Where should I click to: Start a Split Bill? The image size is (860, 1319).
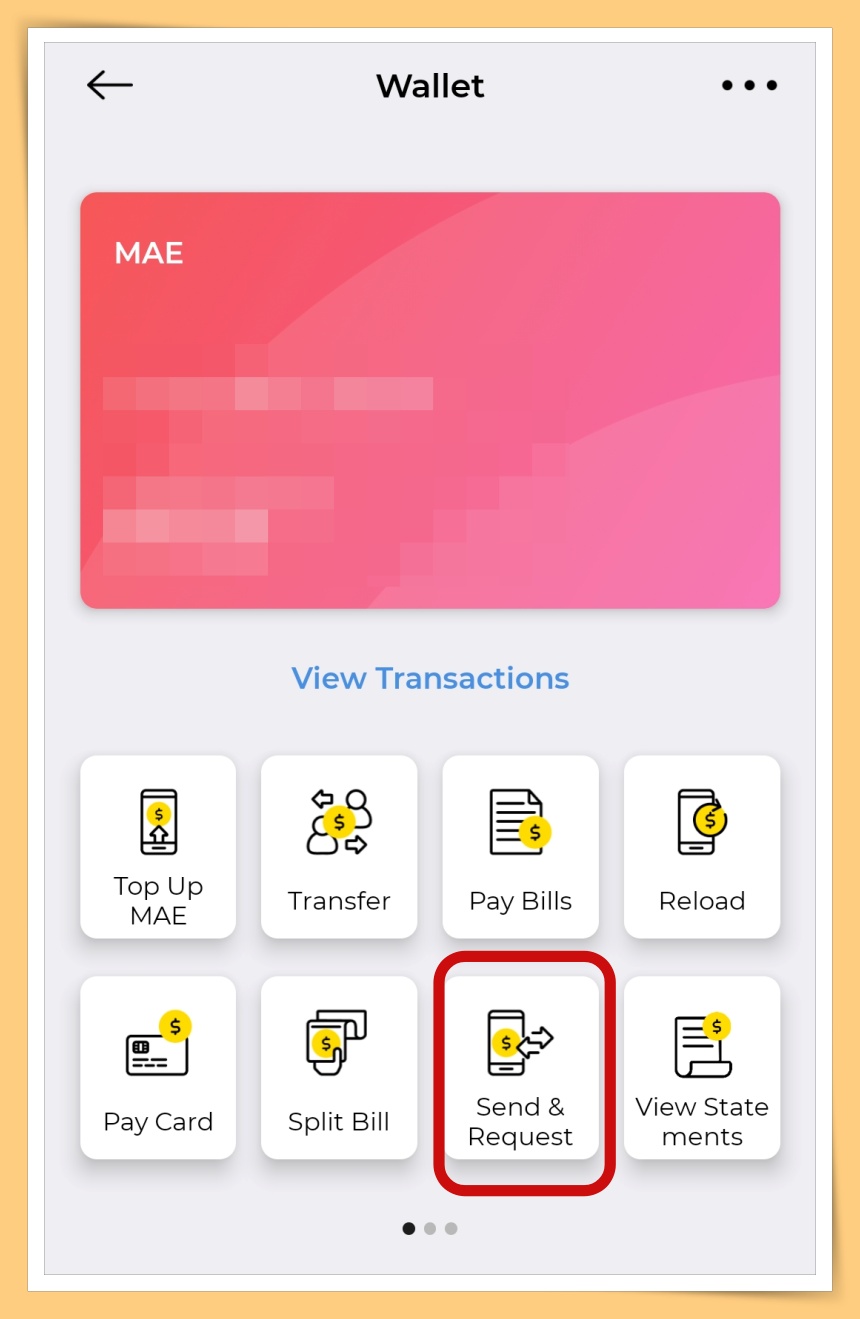click(x=339, y=1068)
